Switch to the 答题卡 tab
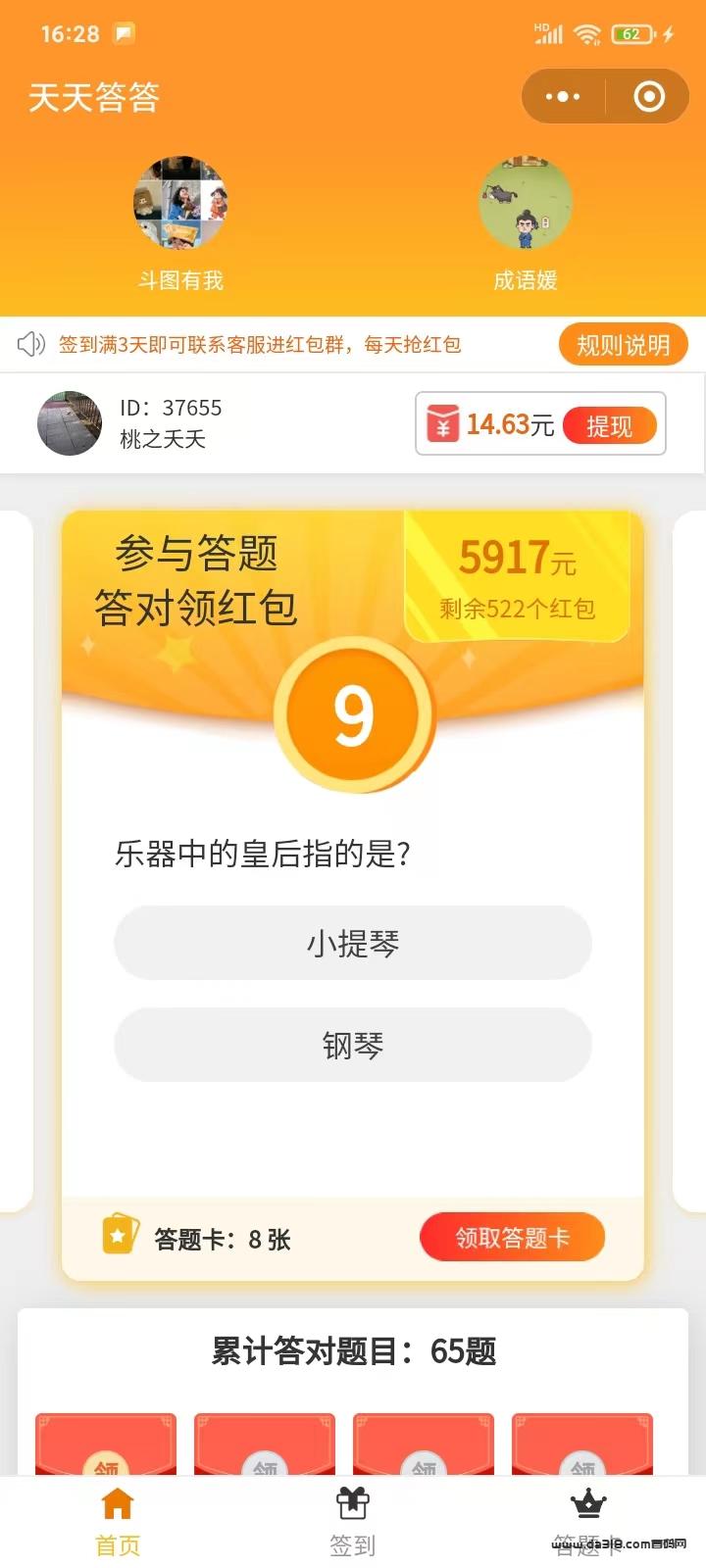 587,1522
